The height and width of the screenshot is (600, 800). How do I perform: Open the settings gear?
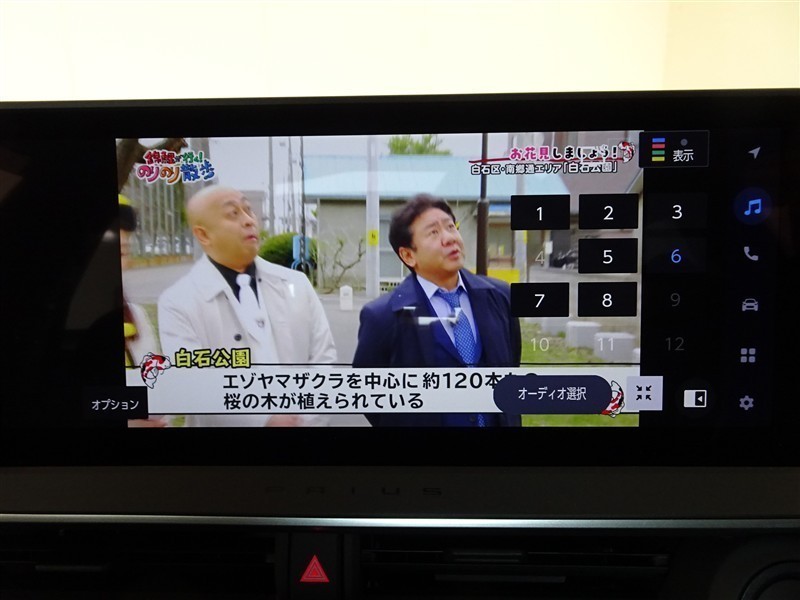[746, 403]
